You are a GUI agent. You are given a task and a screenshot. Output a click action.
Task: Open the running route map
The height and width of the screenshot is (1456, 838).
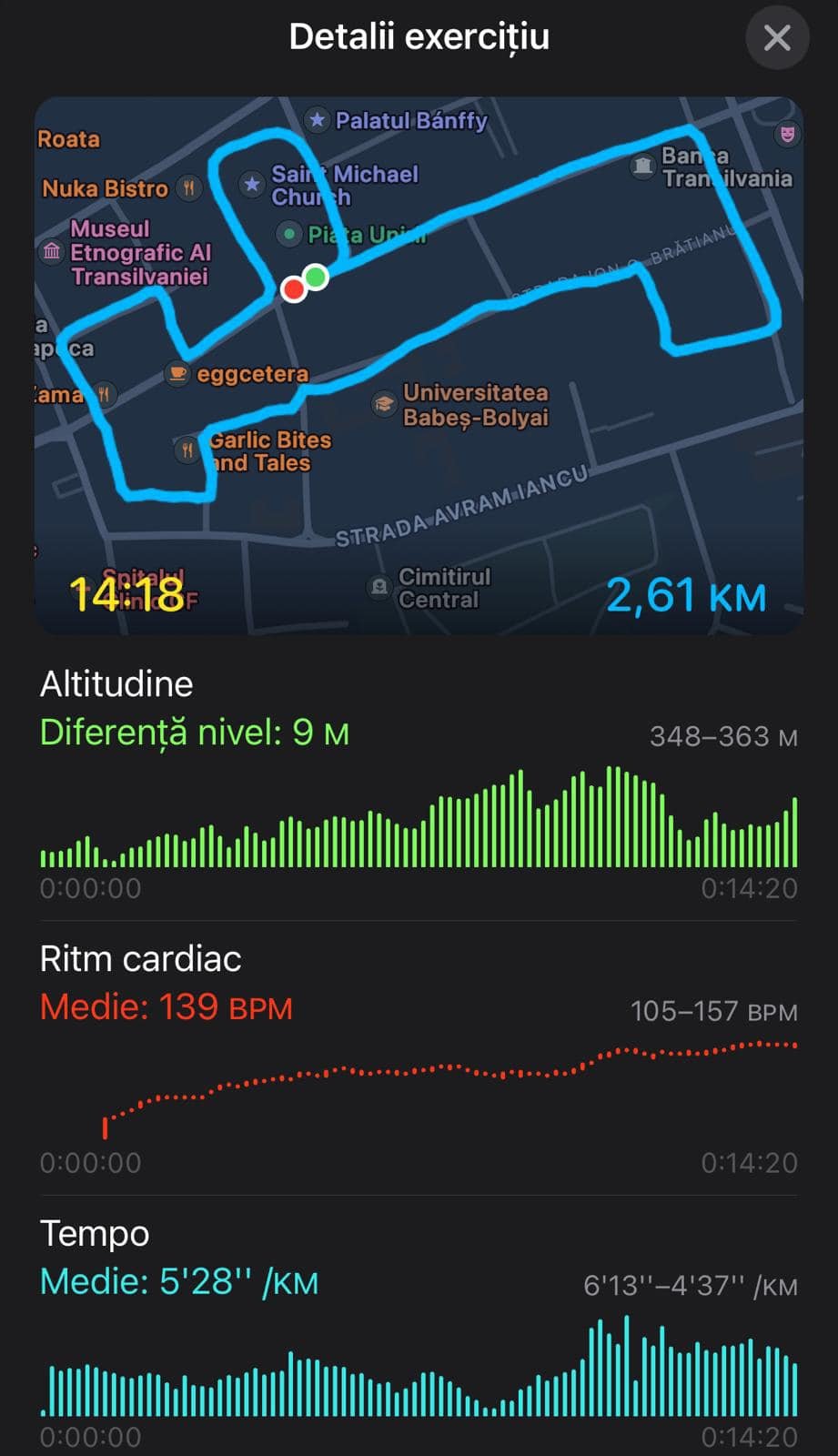click(x=419, y=365)
